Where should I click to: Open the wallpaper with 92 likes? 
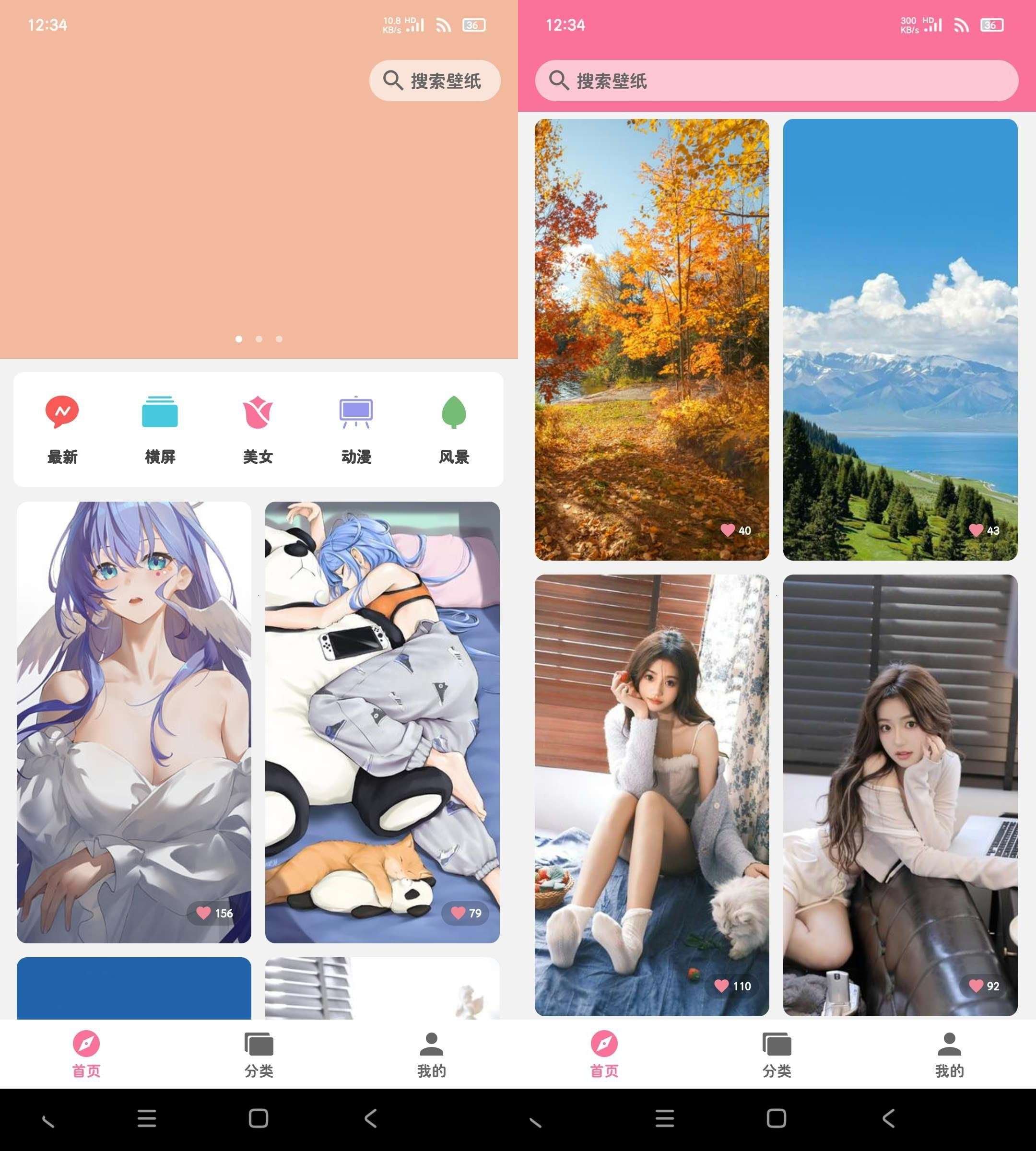(900, 795)
